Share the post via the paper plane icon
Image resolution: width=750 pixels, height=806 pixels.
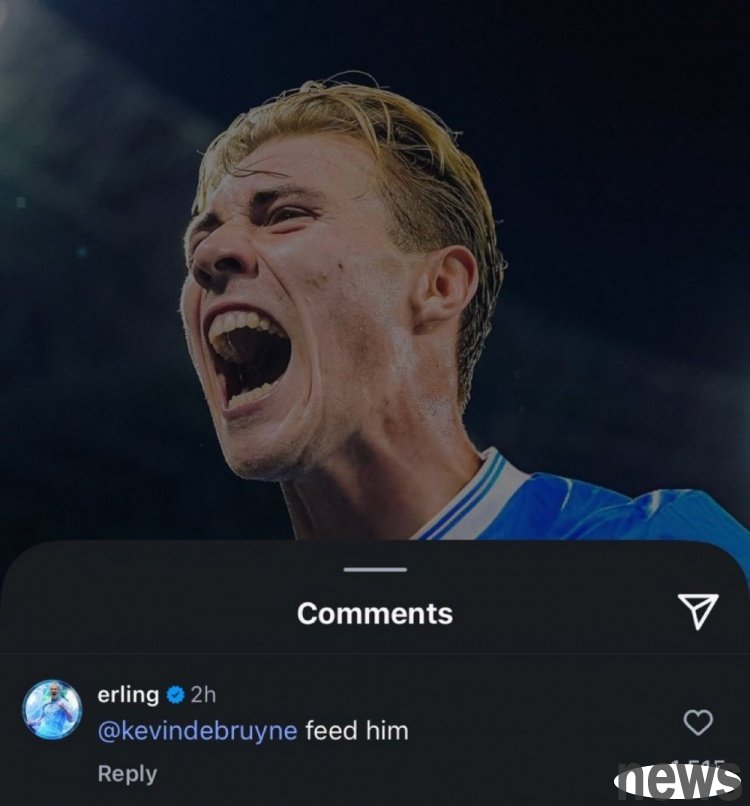tap(698, 611)
